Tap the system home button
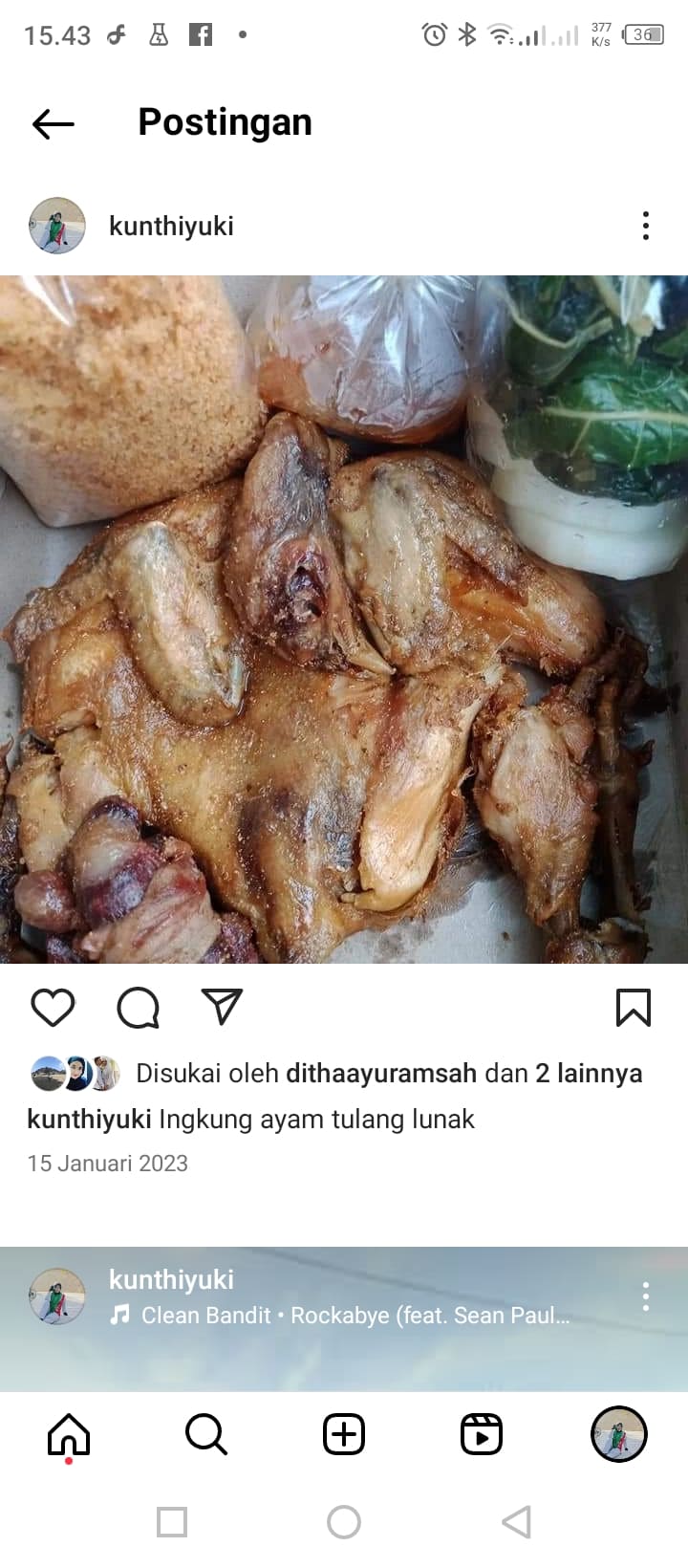688x1568 pixels. pyautogui.click(x=344, y=1522)
